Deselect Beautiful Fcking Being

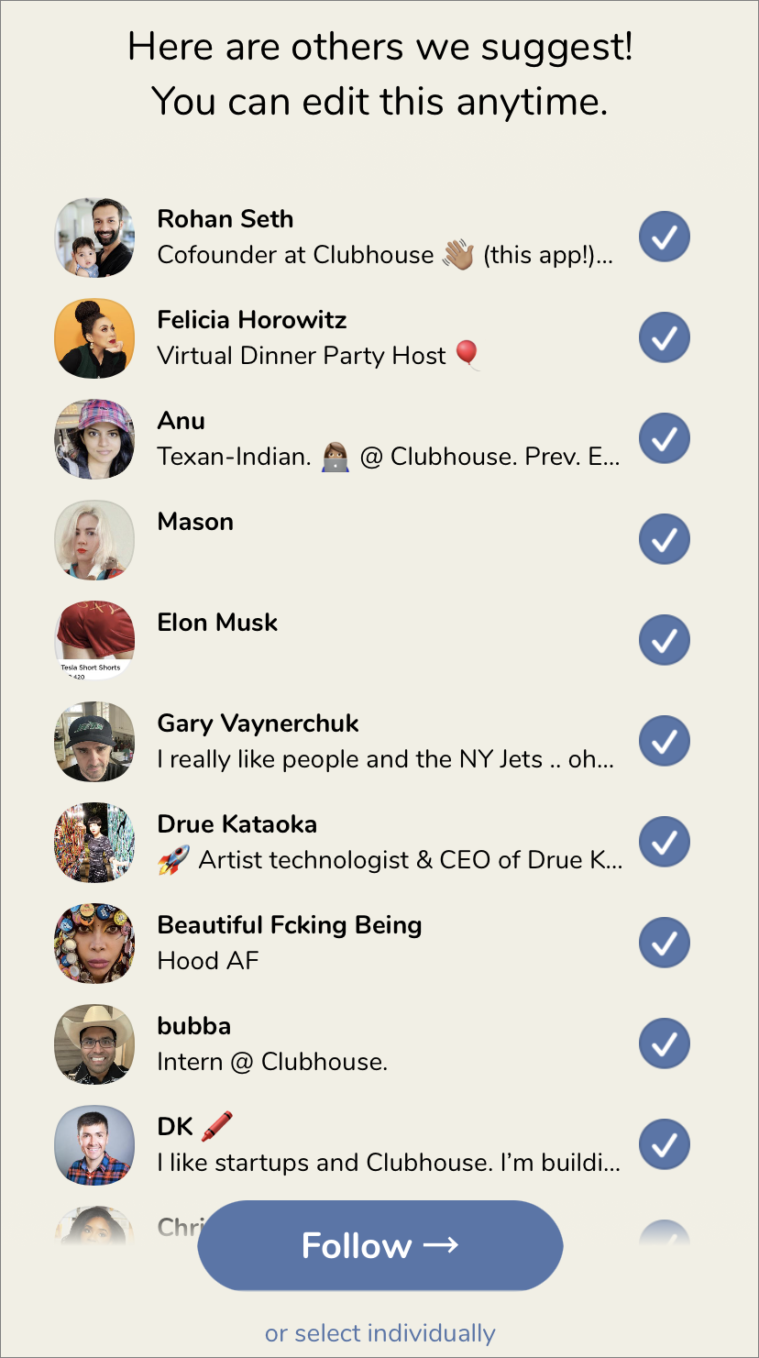click(664, 942)
